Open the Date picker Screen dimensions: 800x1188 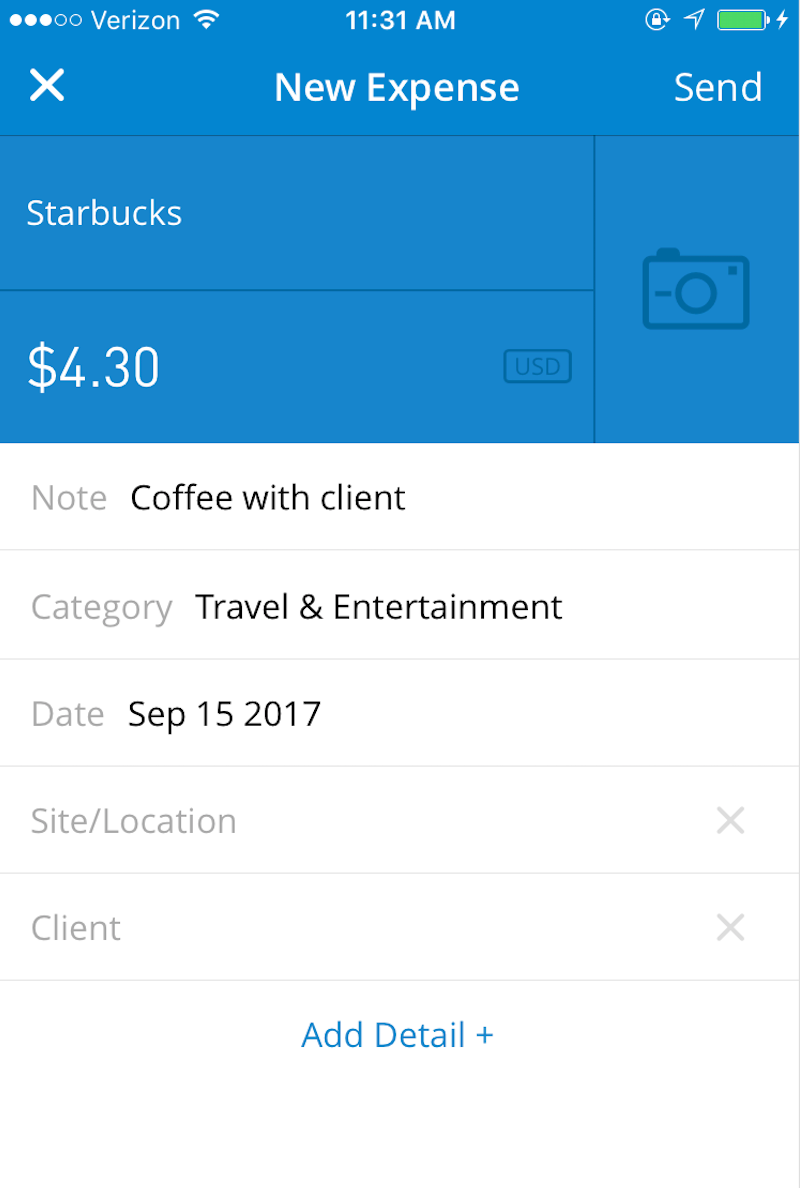click(x=223, y=714)
